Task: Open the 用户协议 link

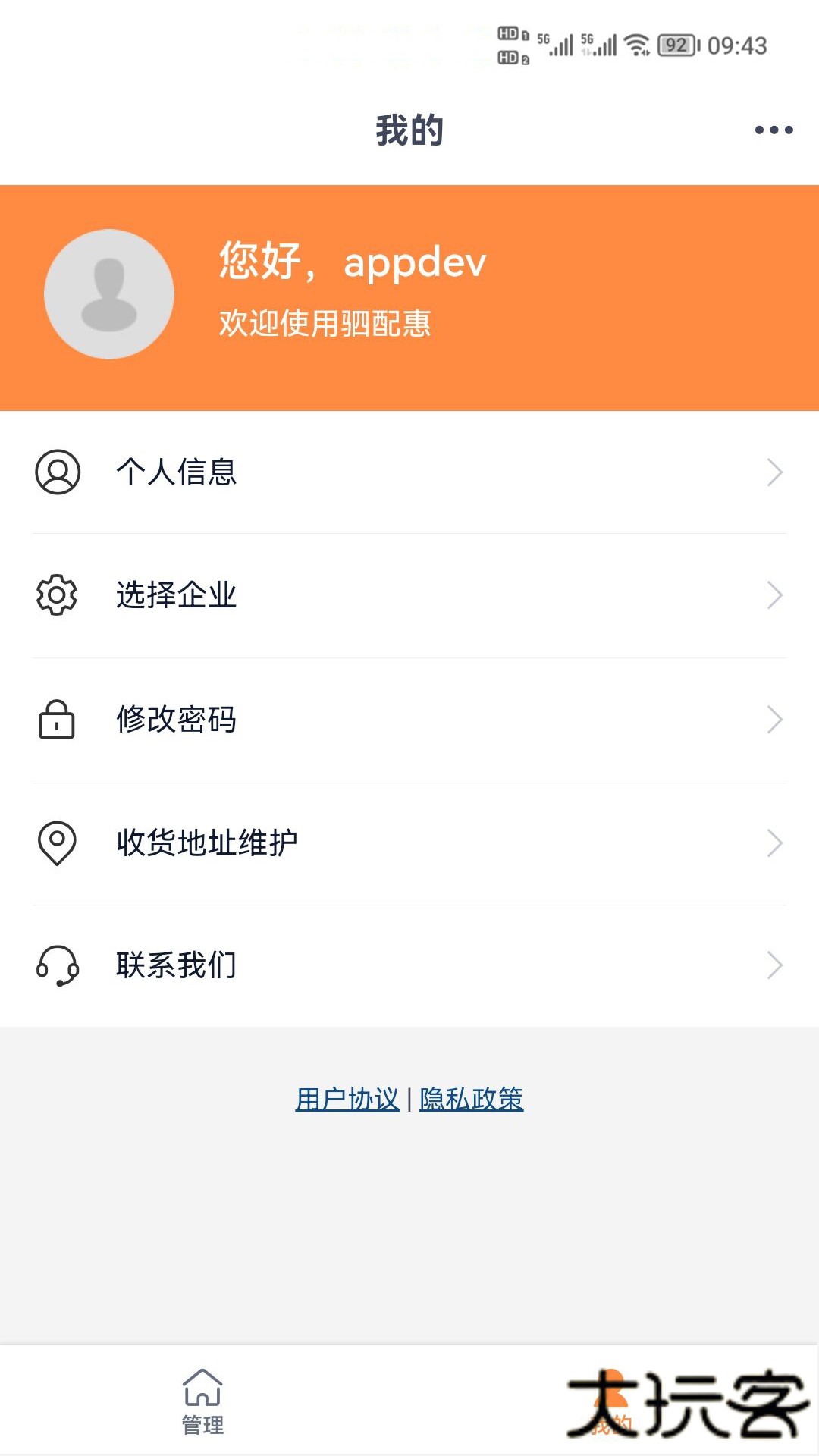Action: pyautogui.click(x=347, y=1099)
